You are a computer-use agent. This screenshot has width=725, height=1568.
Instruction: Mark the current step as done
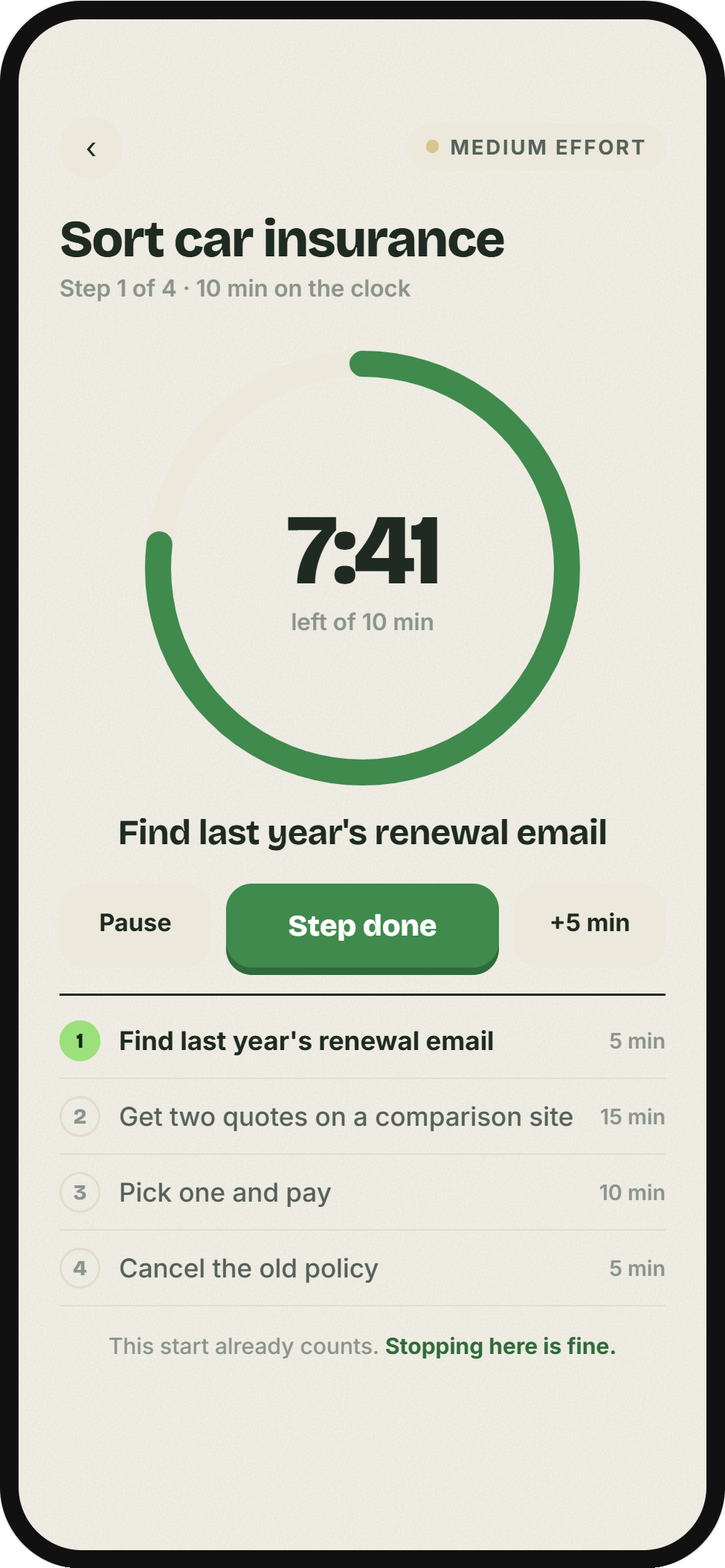click(362, 926)
